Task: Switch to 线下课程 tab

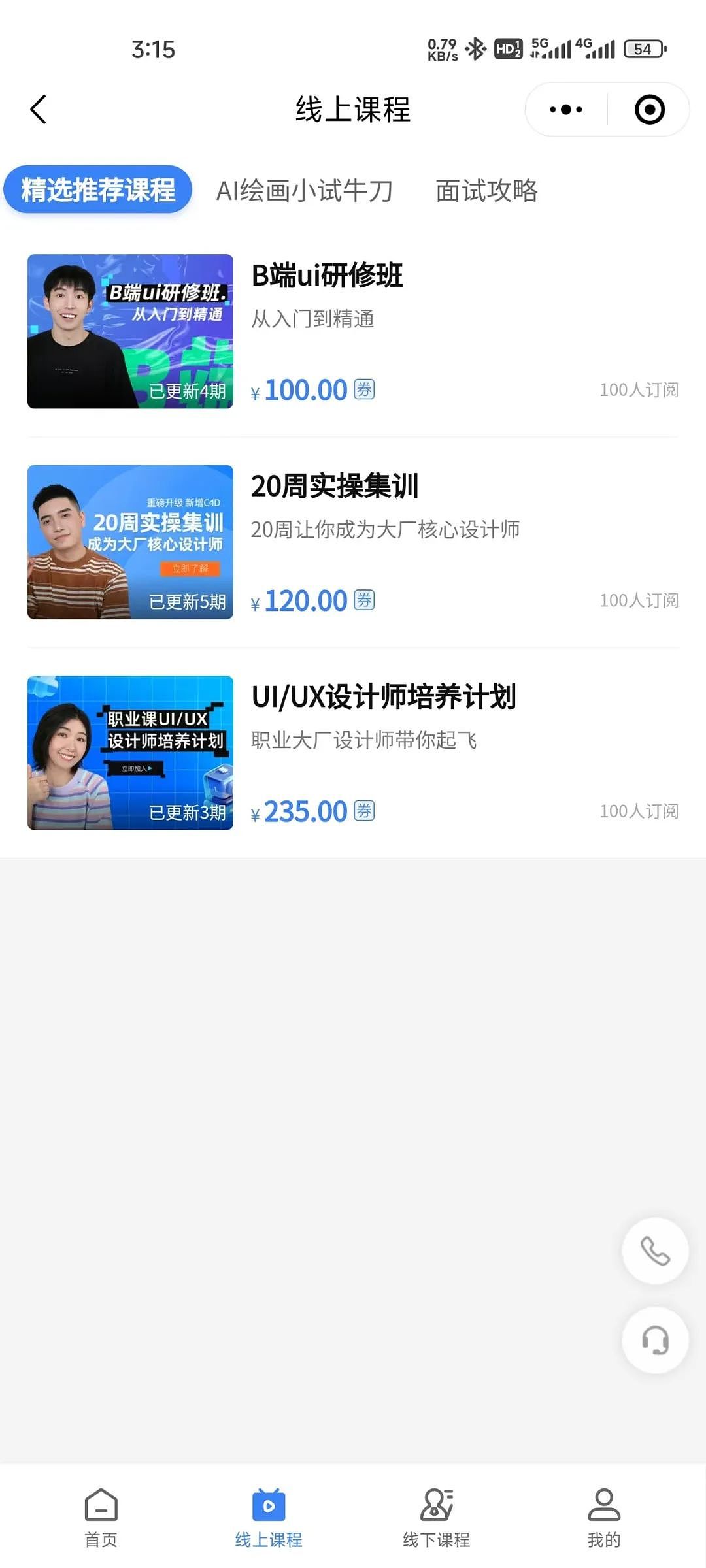Action: pyautogui.click(x=436, y=1517)
